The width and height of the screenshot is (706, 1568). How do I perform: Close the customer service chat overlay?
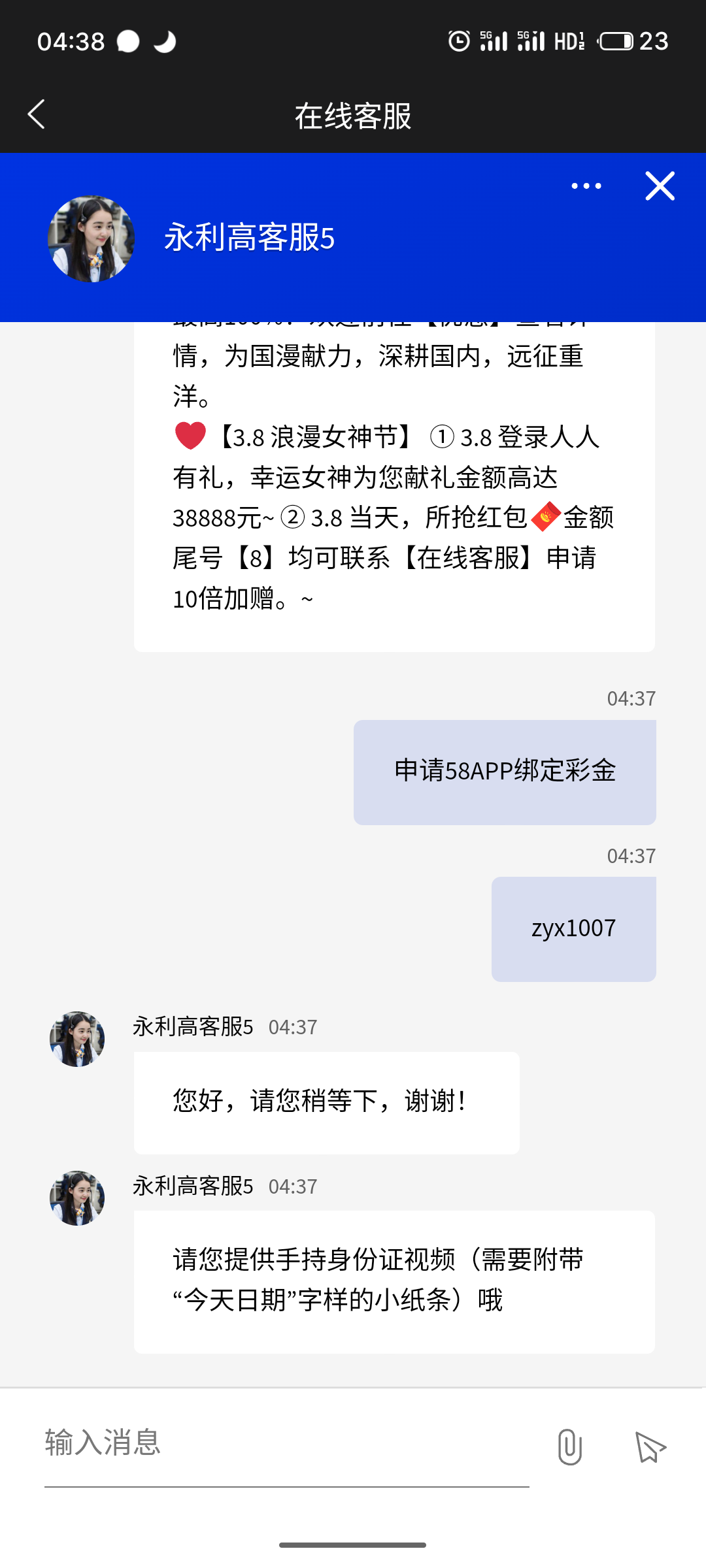pyautogui.click(x=660, y=186)
